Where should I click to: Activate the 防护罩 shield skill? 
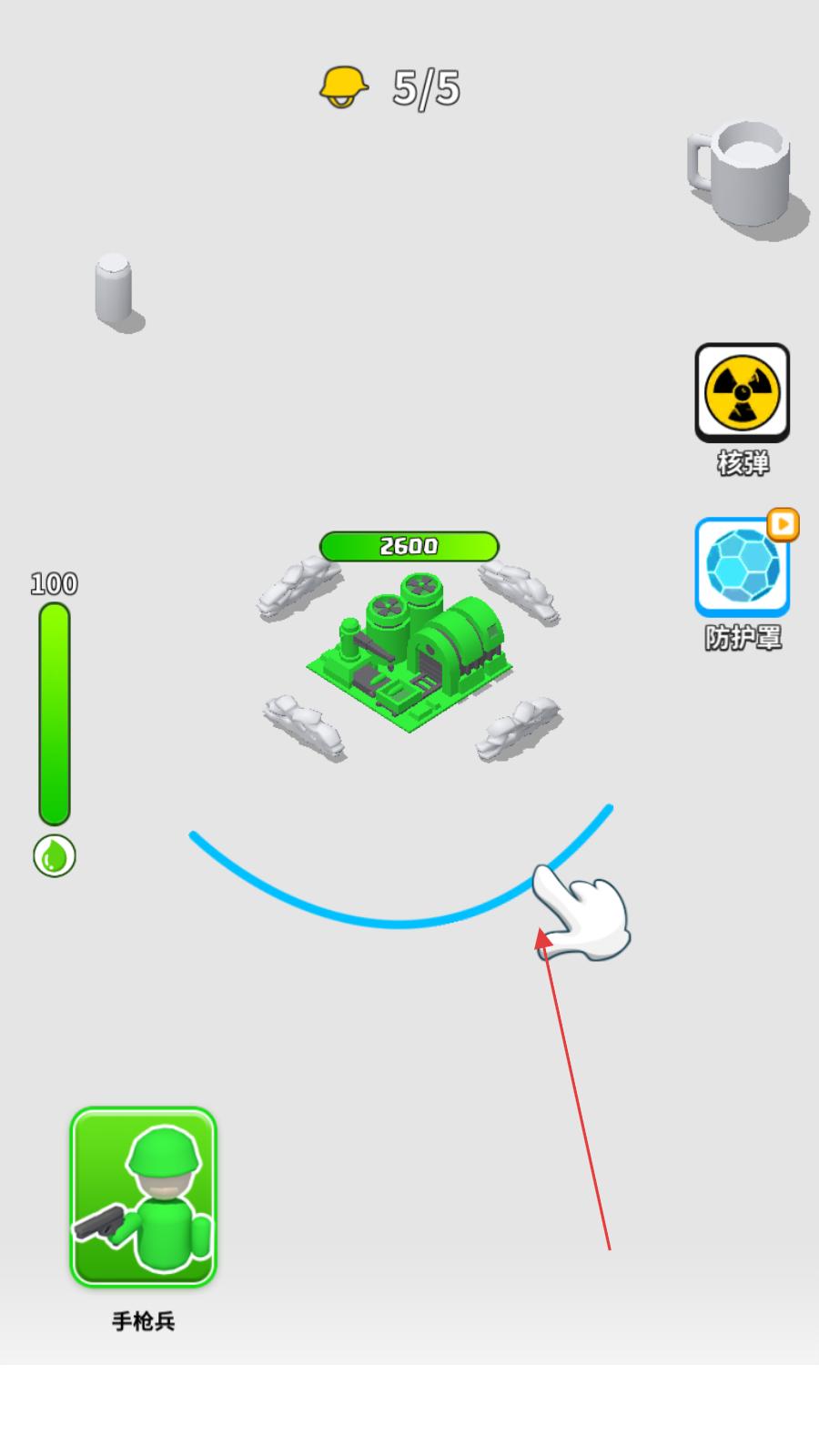pos(742,568)
